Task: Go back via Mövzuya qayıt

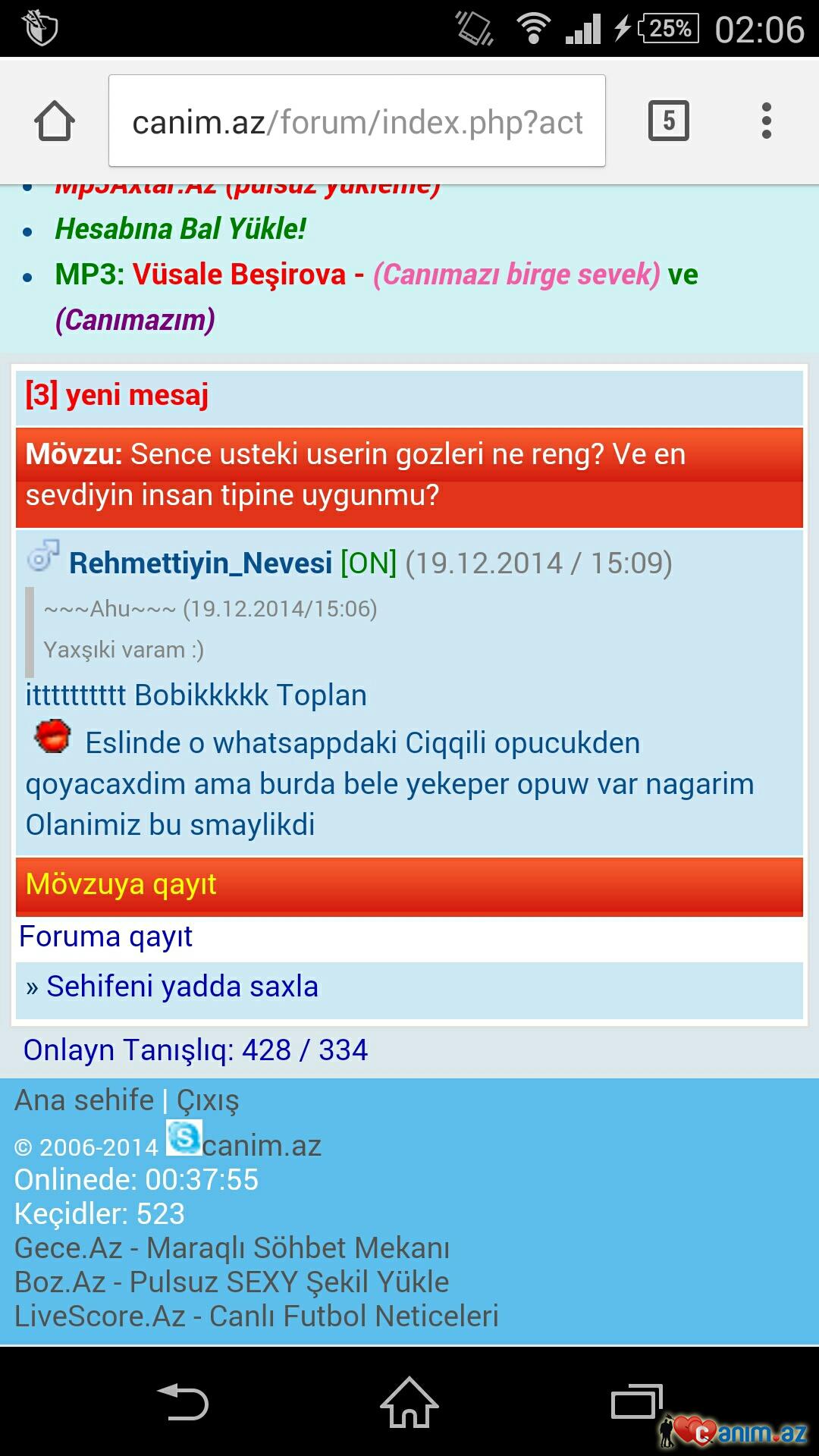Action: pyautogui.click(x=121, y=884)
